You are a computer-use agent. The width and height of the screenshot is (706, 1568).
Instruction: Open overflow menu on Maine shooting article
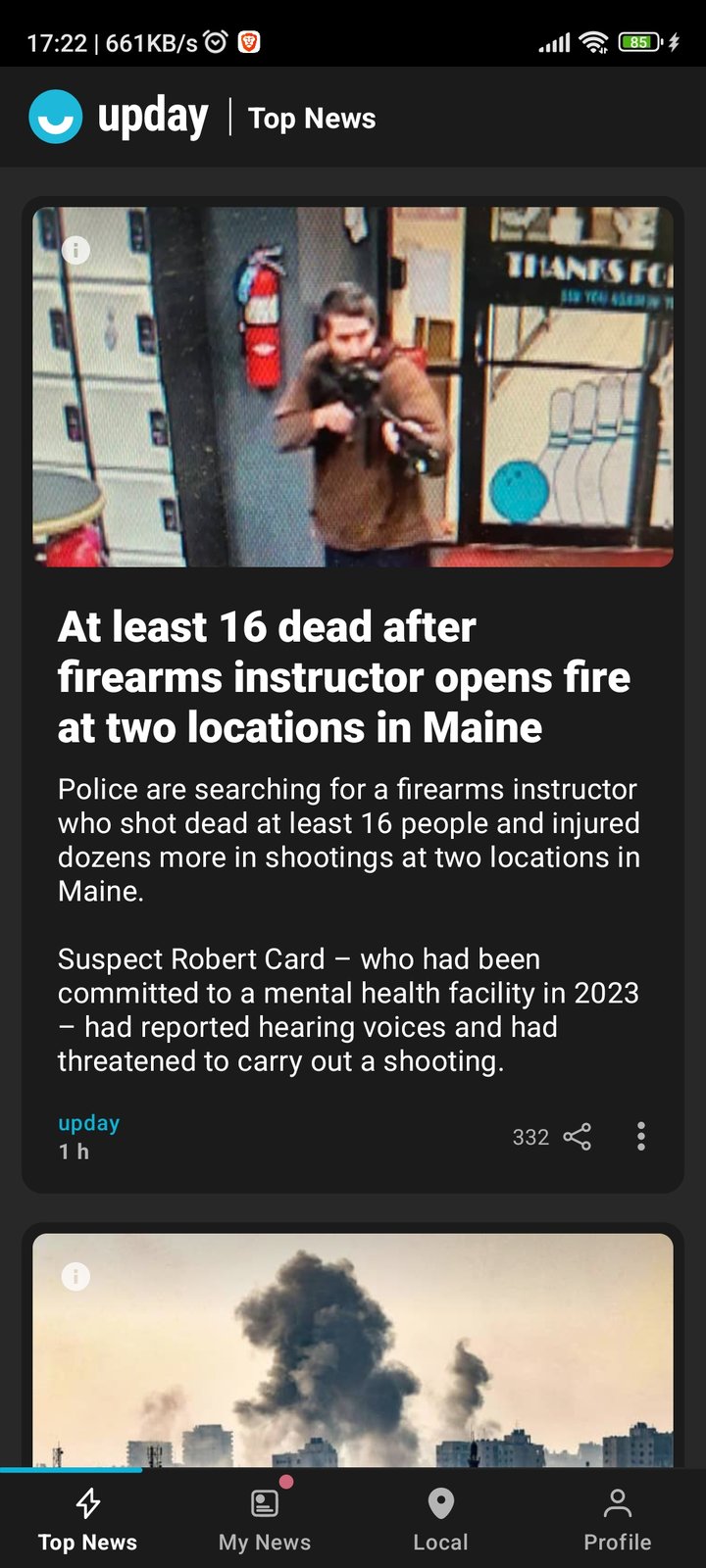point(640,1137)
